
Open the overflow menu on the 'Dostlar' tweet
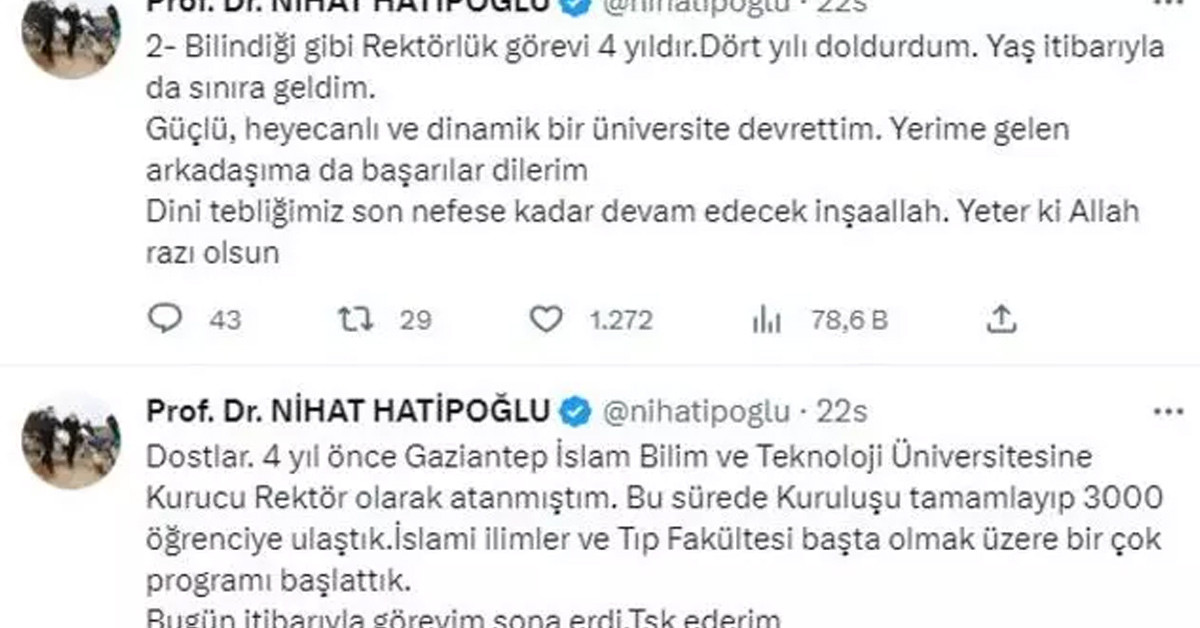coord(1168,411)
